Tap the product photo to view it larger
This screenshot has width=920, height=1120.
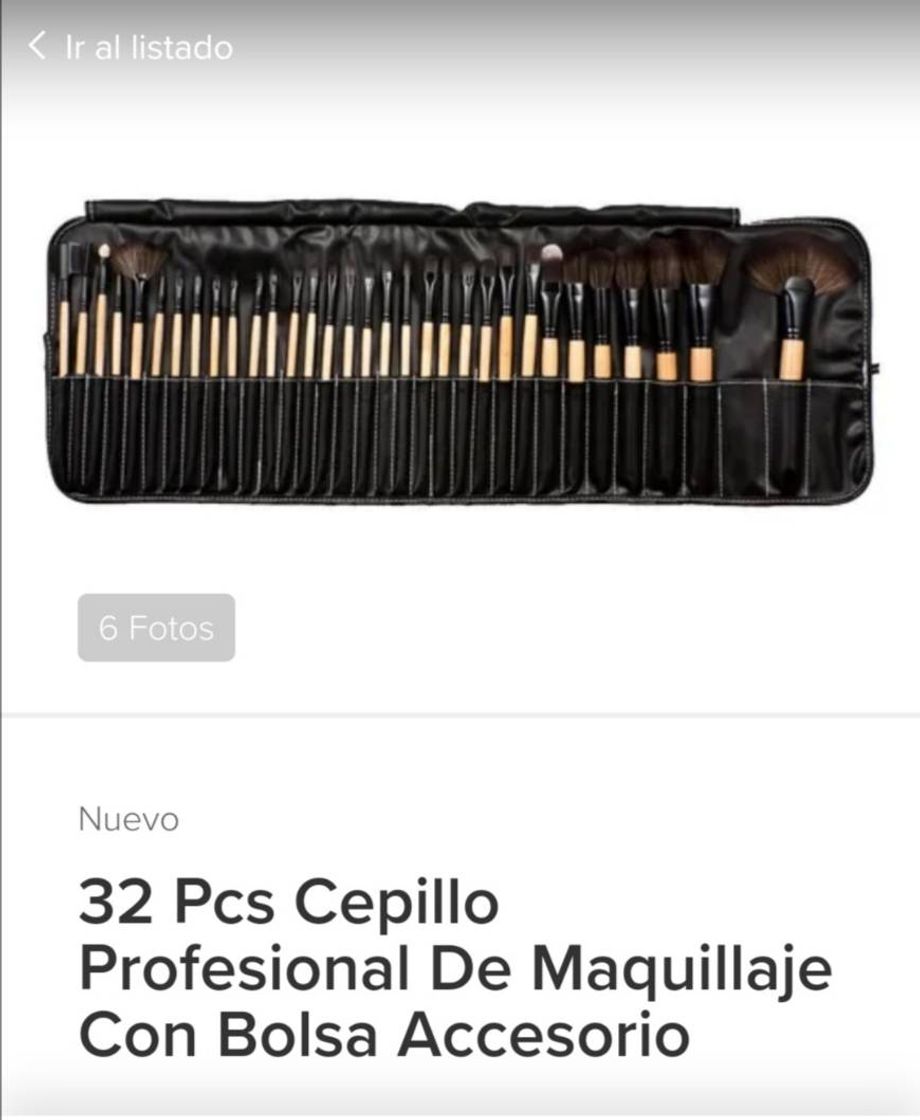pos(460,350)
